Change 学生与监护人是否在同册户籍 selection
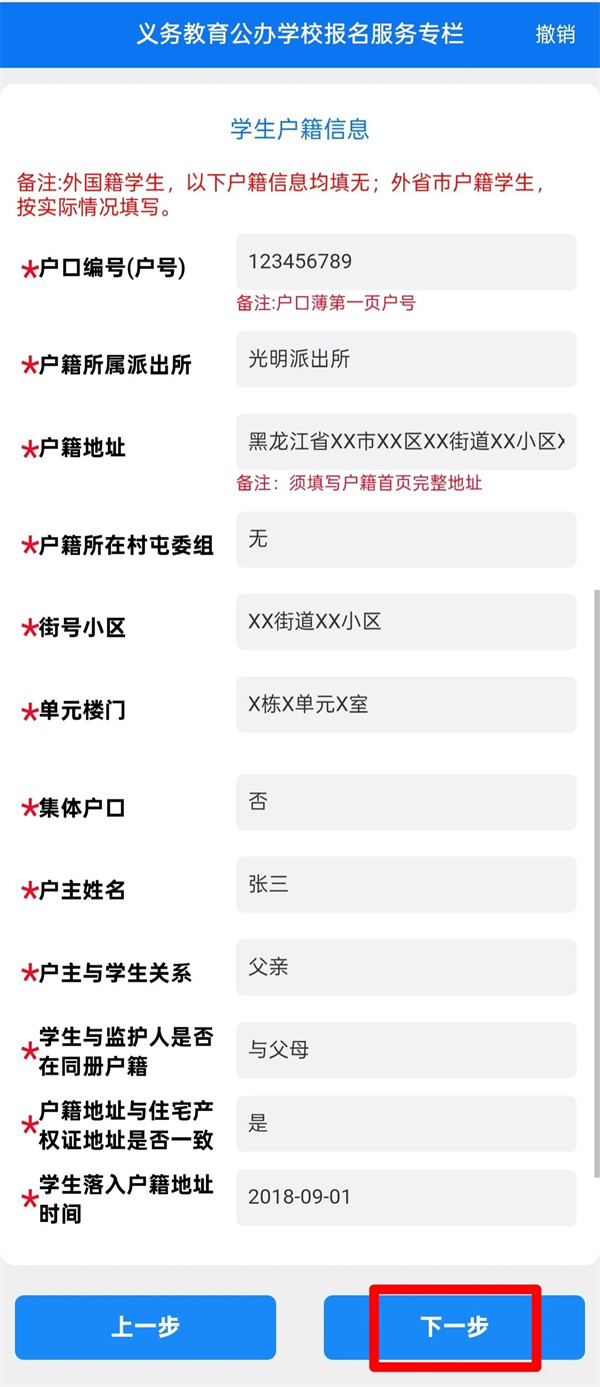 (406, 1050)
